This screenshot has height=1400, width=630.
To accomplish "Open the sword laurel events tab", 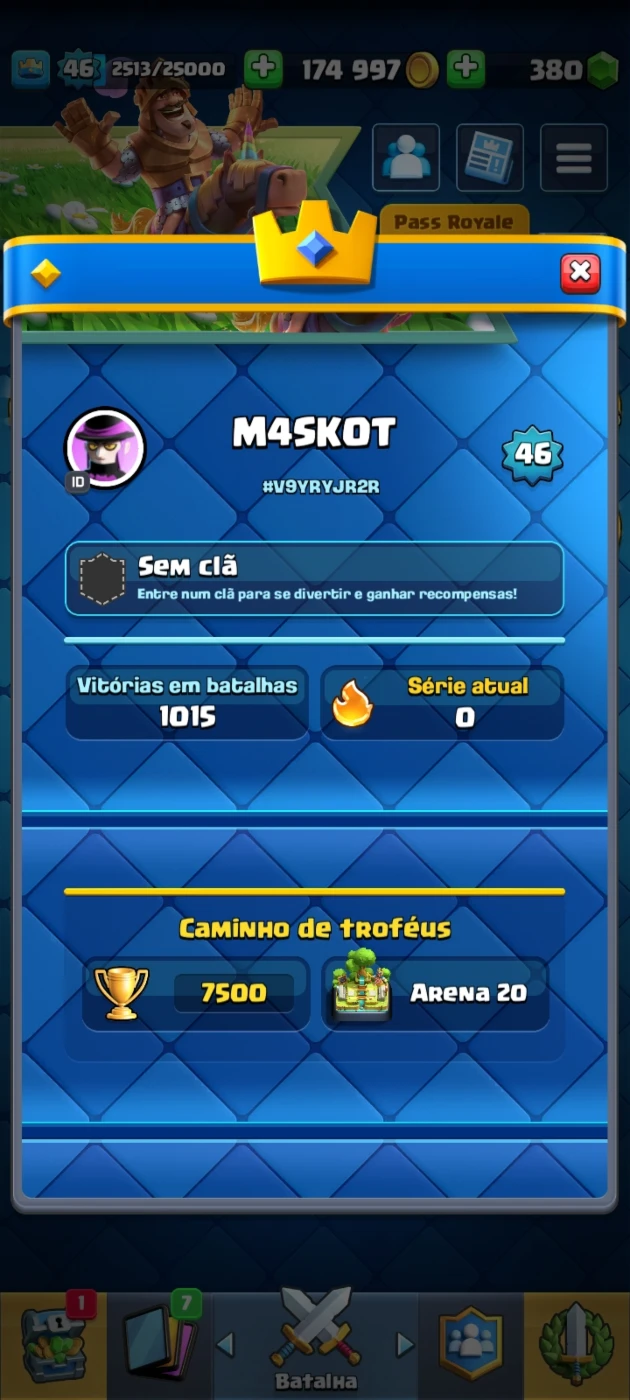I will [x=576, y=1342].
